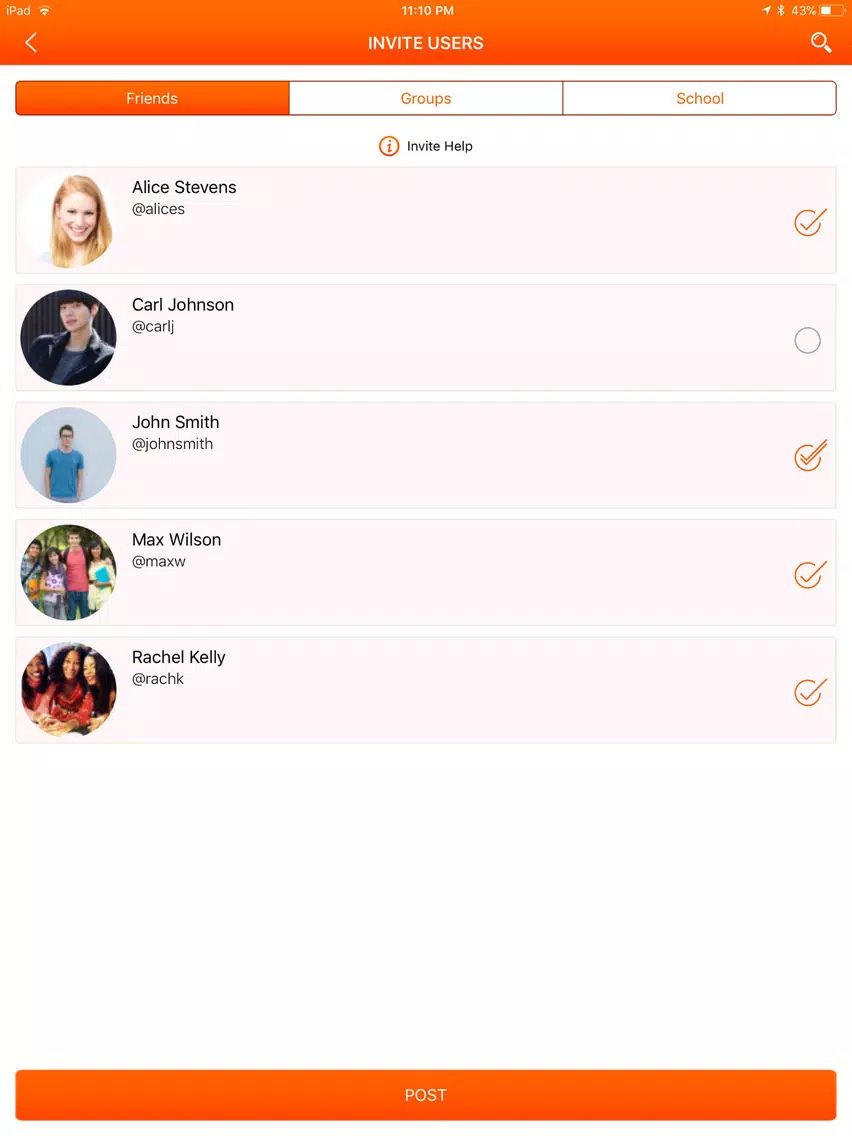Select Carl Johnson's empty checkbox
The width and height of the screenshot is (852, 1136).
coord(807,340)
